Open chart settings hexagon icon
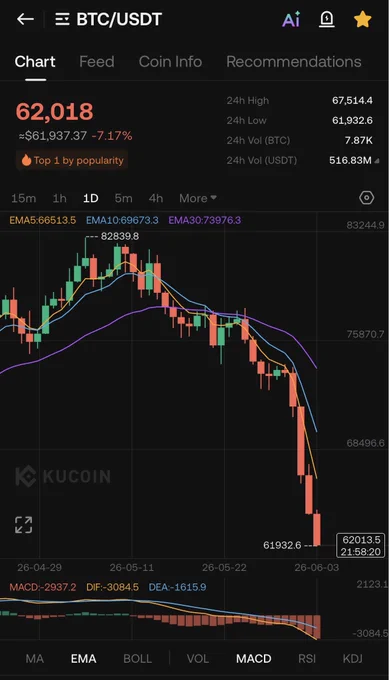The image size is (389, 680). point(366,198)
